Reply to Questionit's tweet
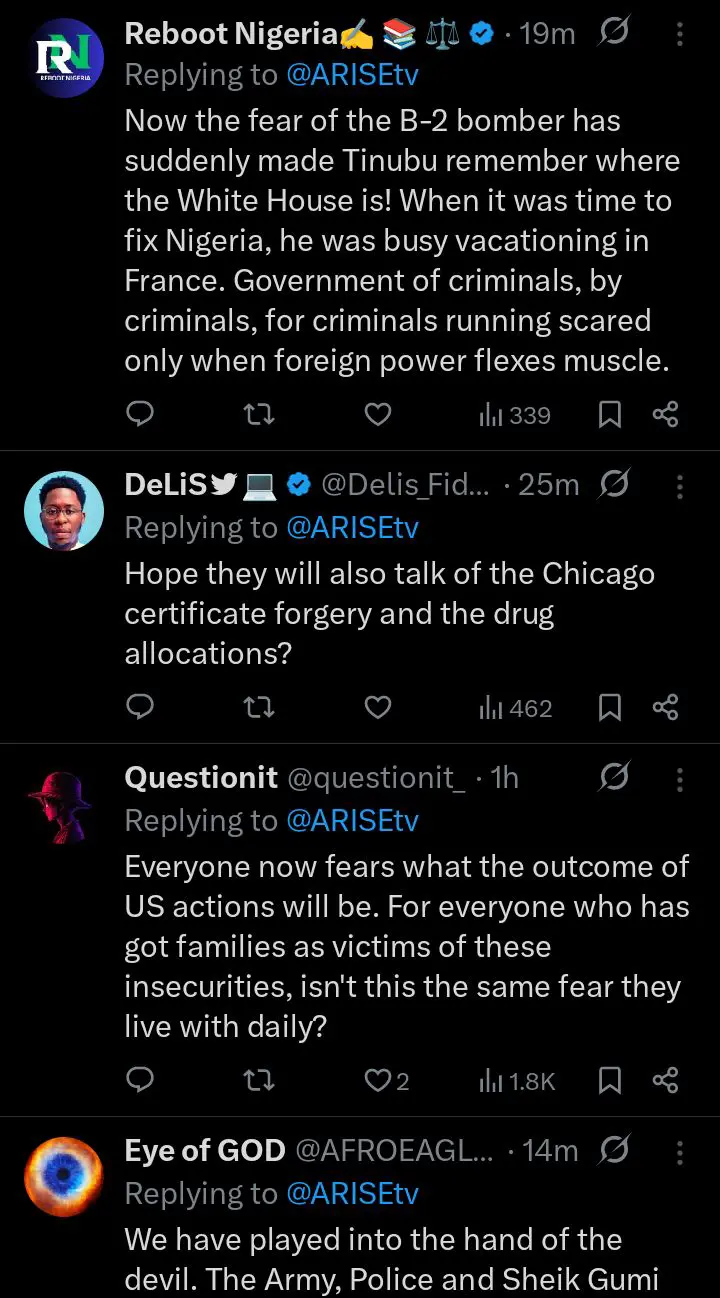The width and height of the screenshot is (720, 1298). tap(141, 1081)
